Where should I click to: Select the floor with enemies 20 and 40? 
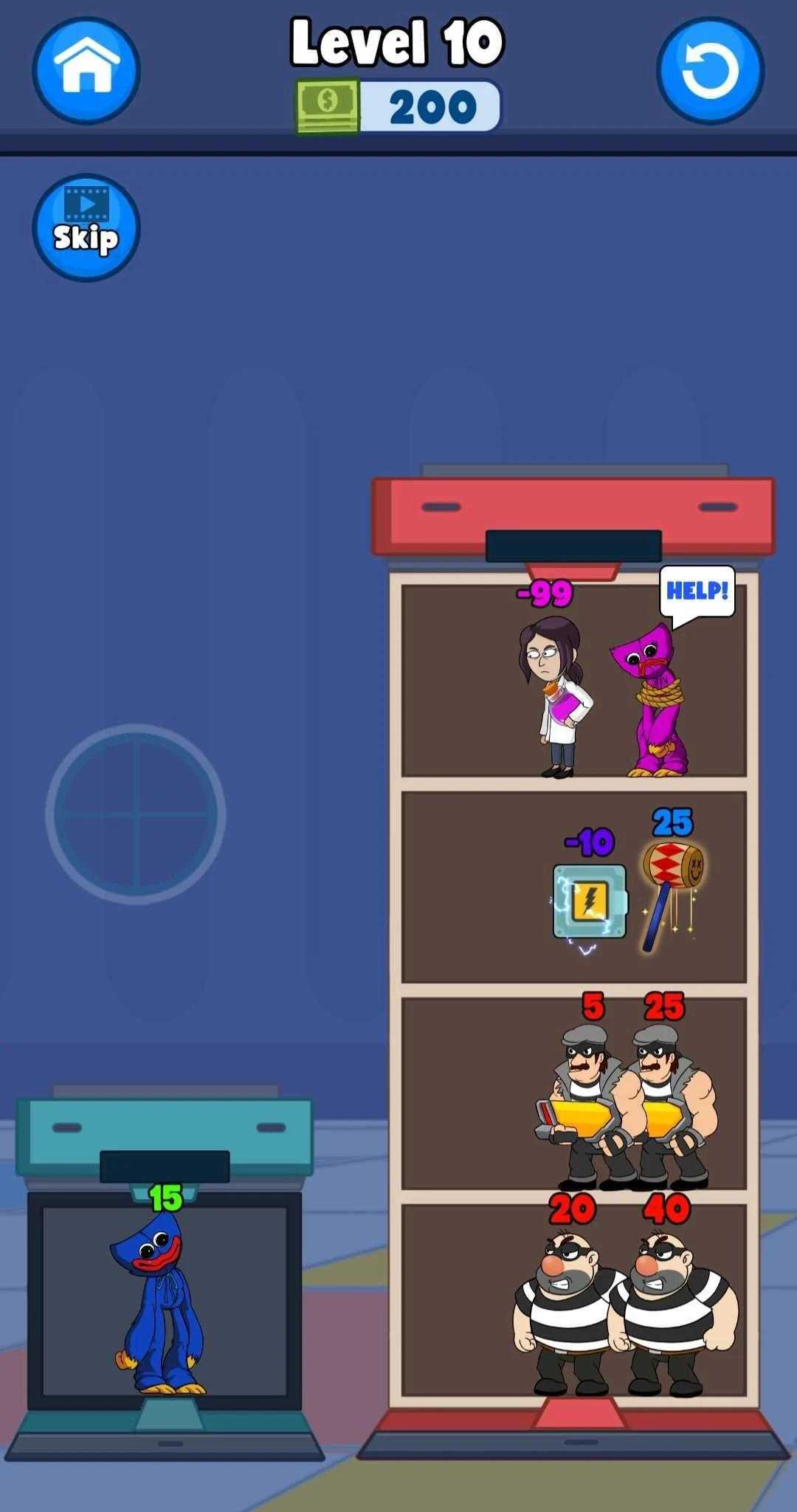pyautogui.click(x=573, y=1300)
